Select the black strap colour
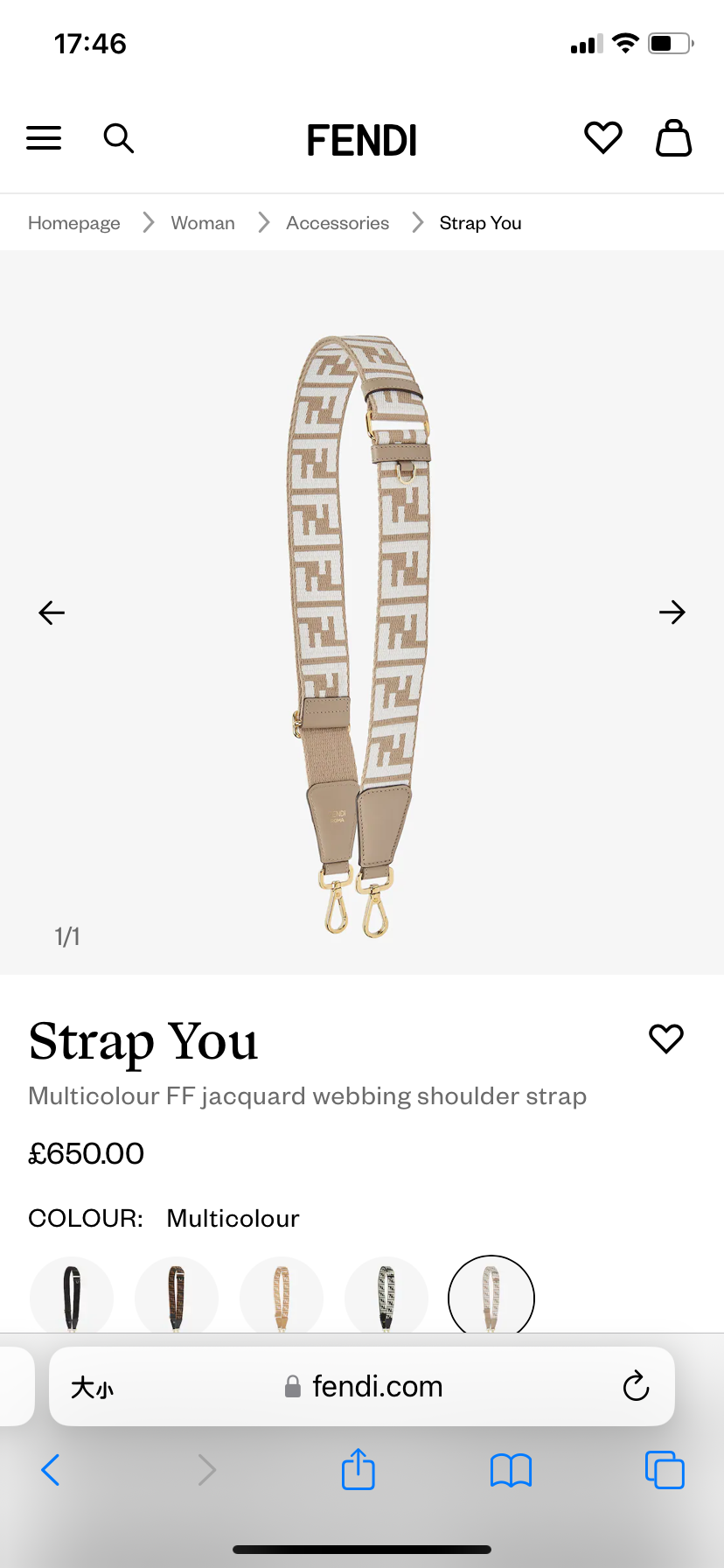Viewport: 724px width, 1568px height. pyautogui.click(x=72, y=1297)
